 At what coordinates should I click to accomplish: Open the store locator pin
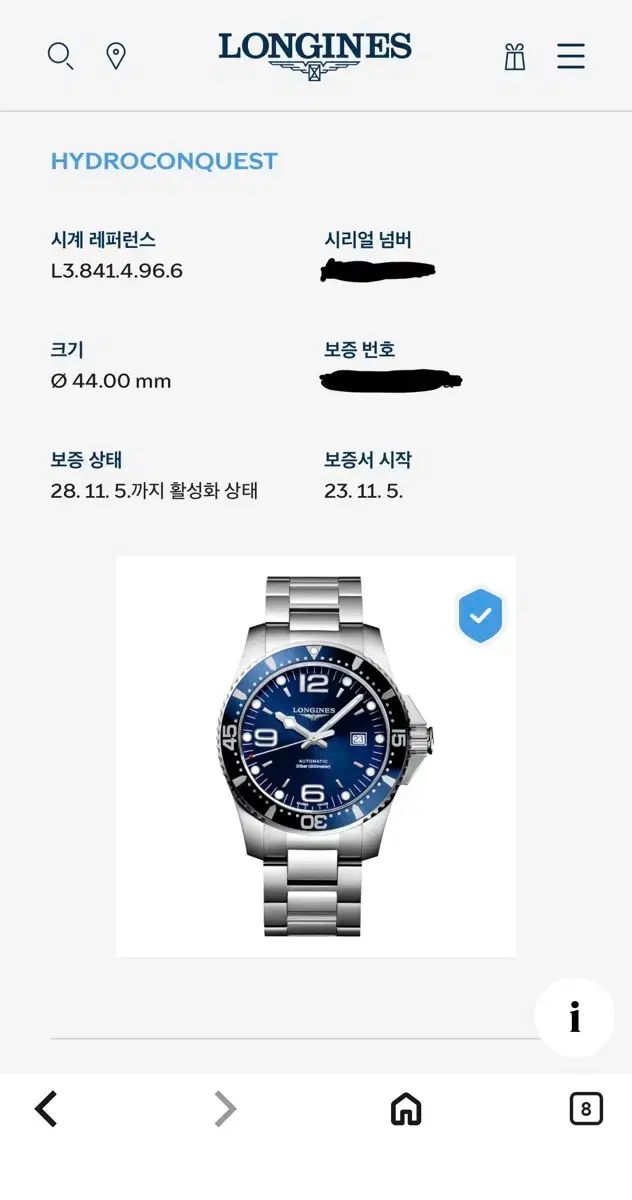[x=116, y=56]
